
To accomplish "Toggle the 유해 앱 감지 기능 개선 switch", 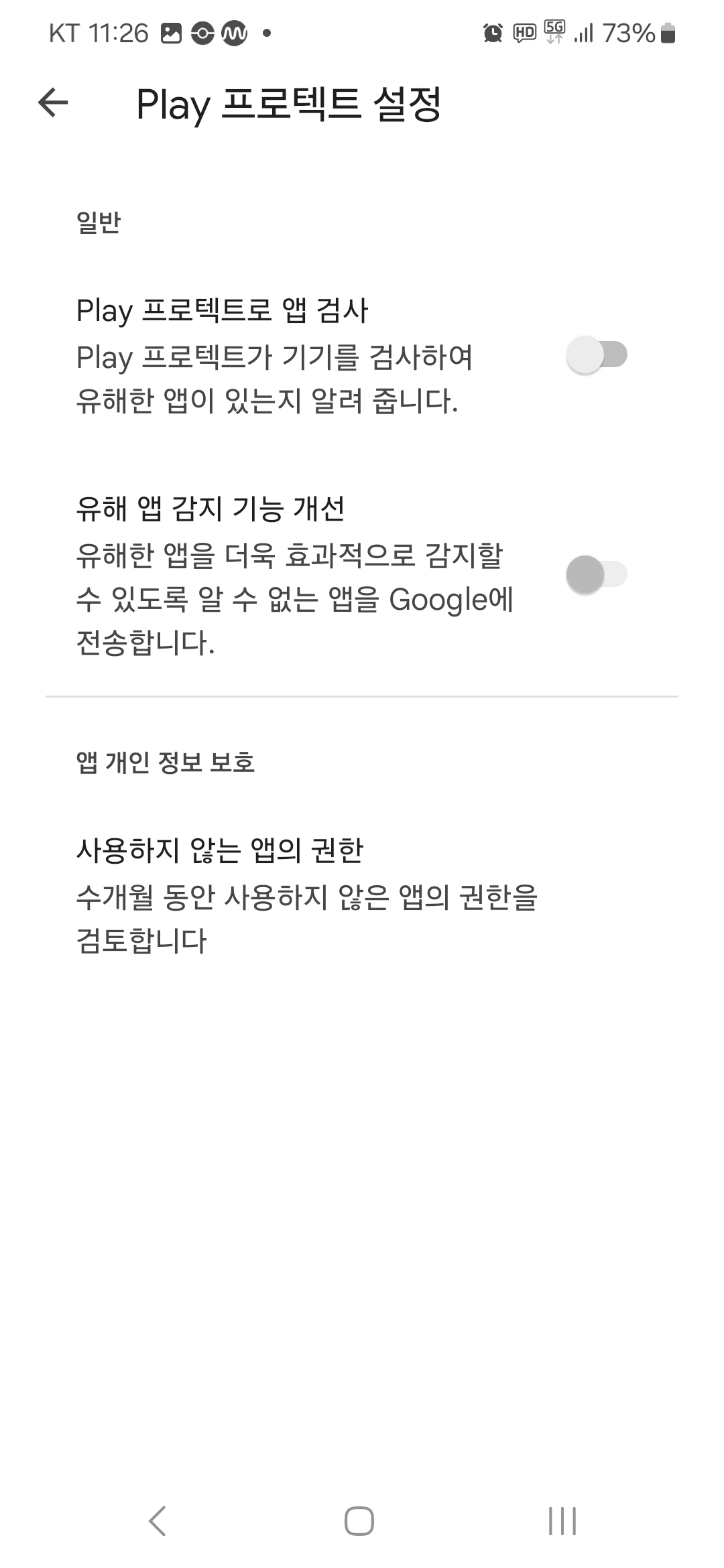I will [597, 574].
